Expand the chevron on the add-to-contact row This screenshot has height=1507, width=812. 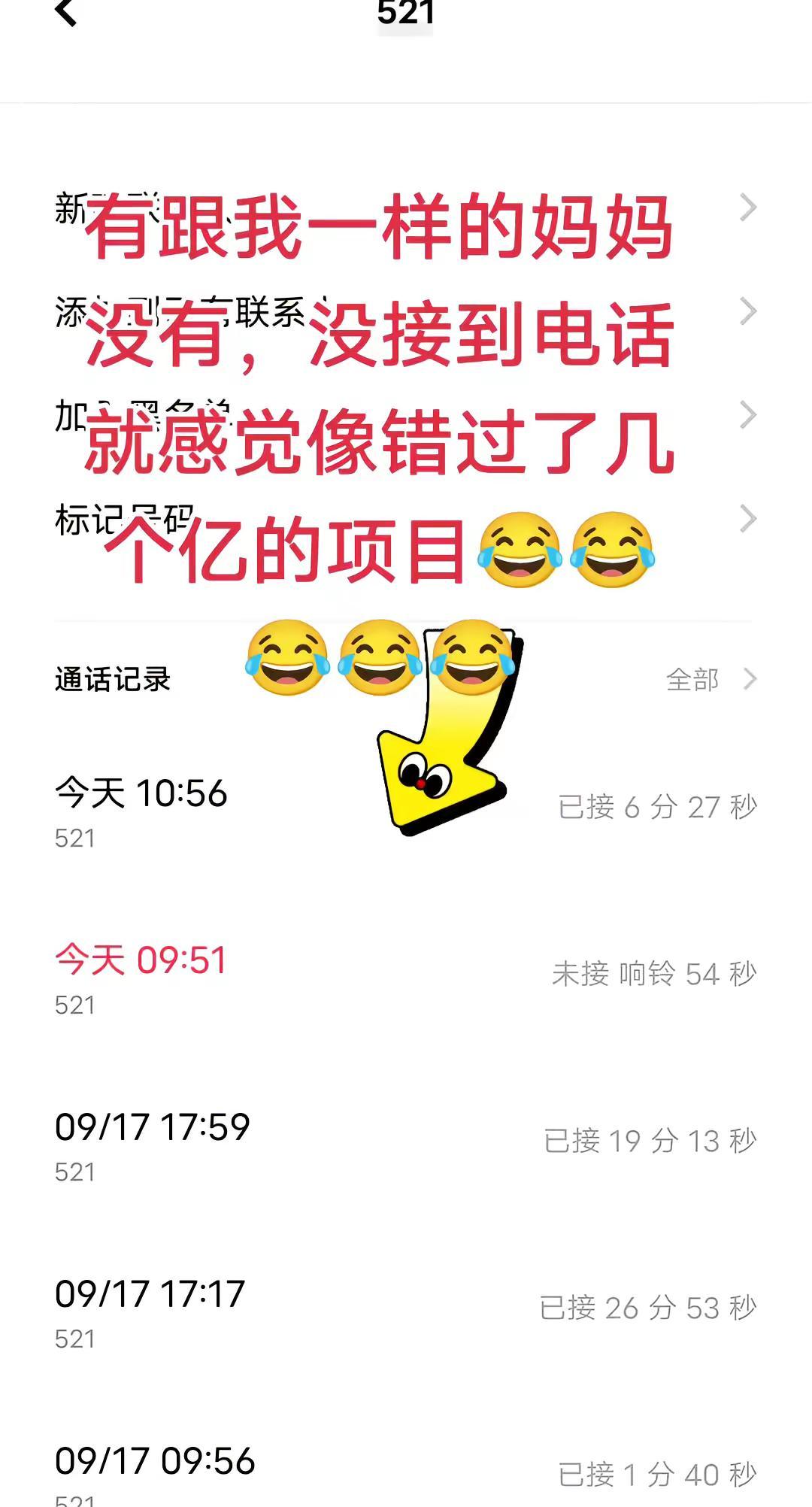[x=747, y=312]
